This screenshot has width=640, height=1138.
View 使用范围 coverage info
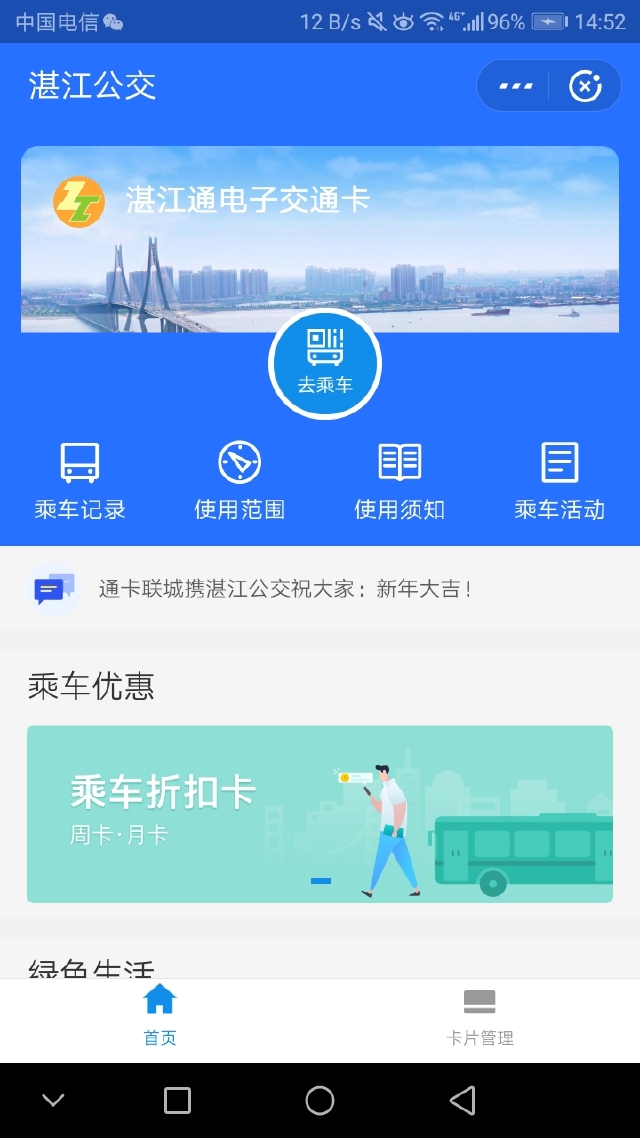click(x=240, y=481)
